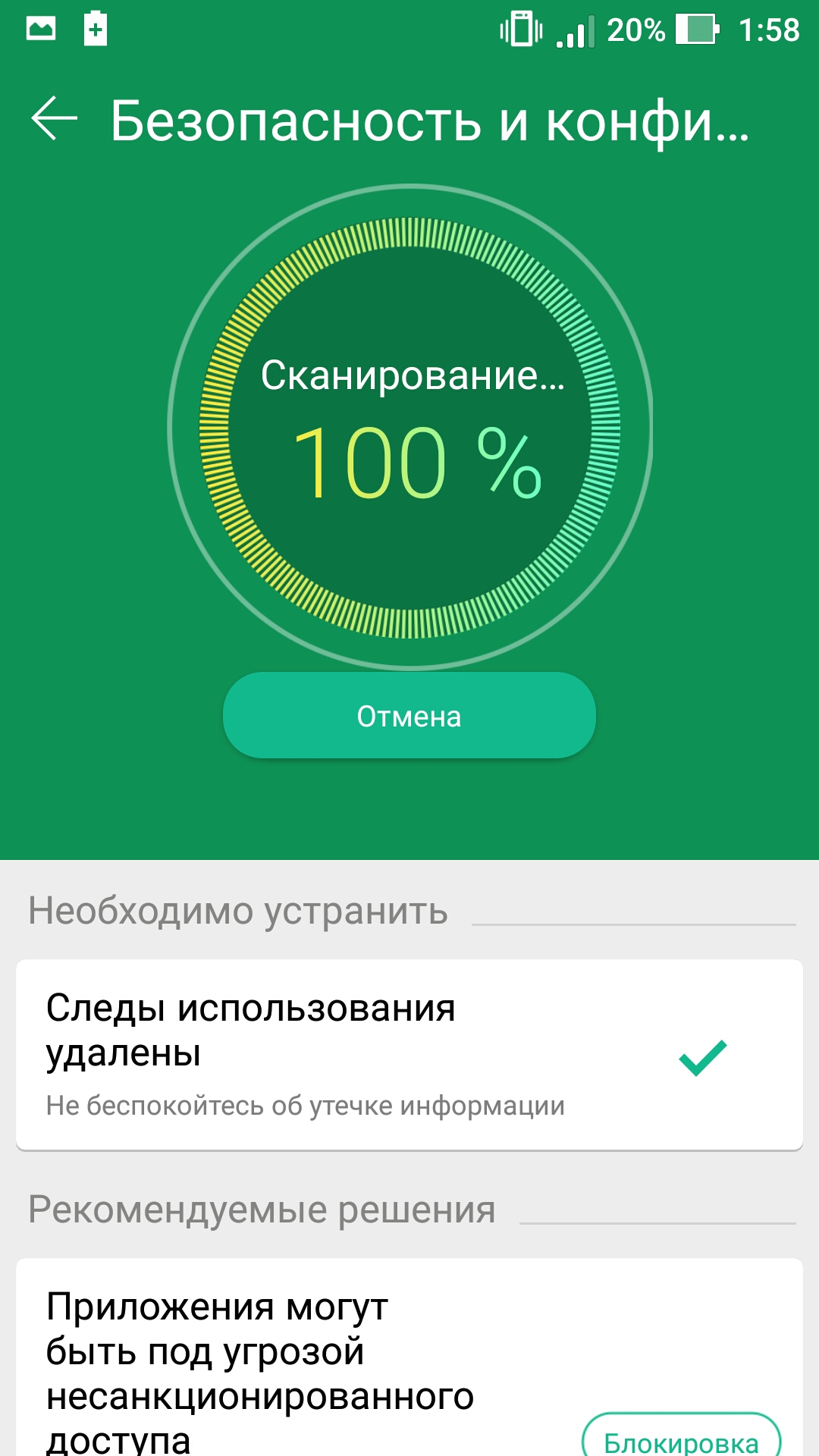Image resolution: width=819 pixels, height=1456 pixels.
Task: Open the Следы использования удалены card
Action: pos(409,1055)
